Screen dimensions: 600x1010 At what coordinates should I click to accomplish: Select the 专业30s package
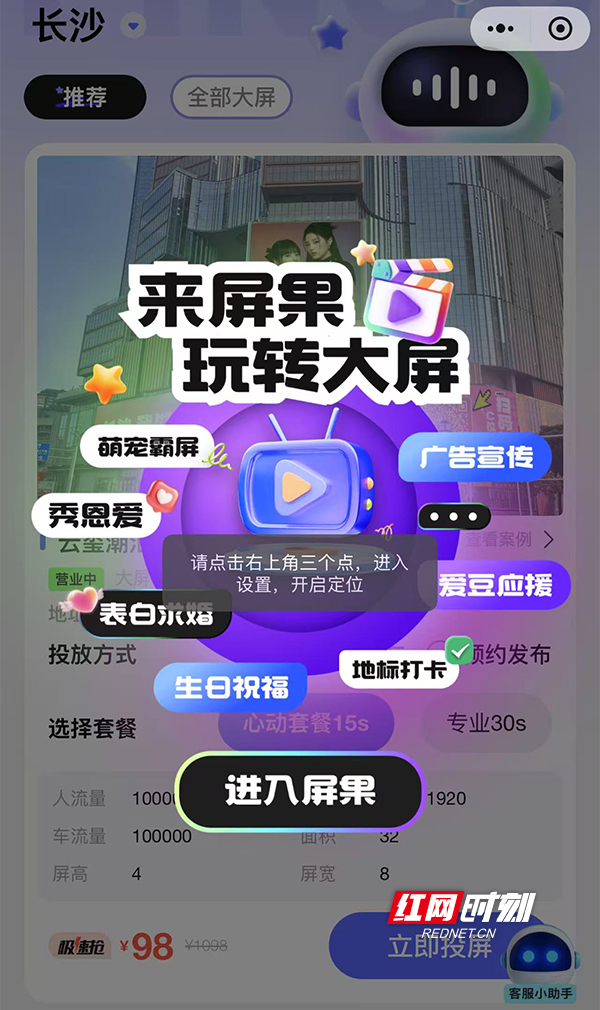(x=485, y=722)
